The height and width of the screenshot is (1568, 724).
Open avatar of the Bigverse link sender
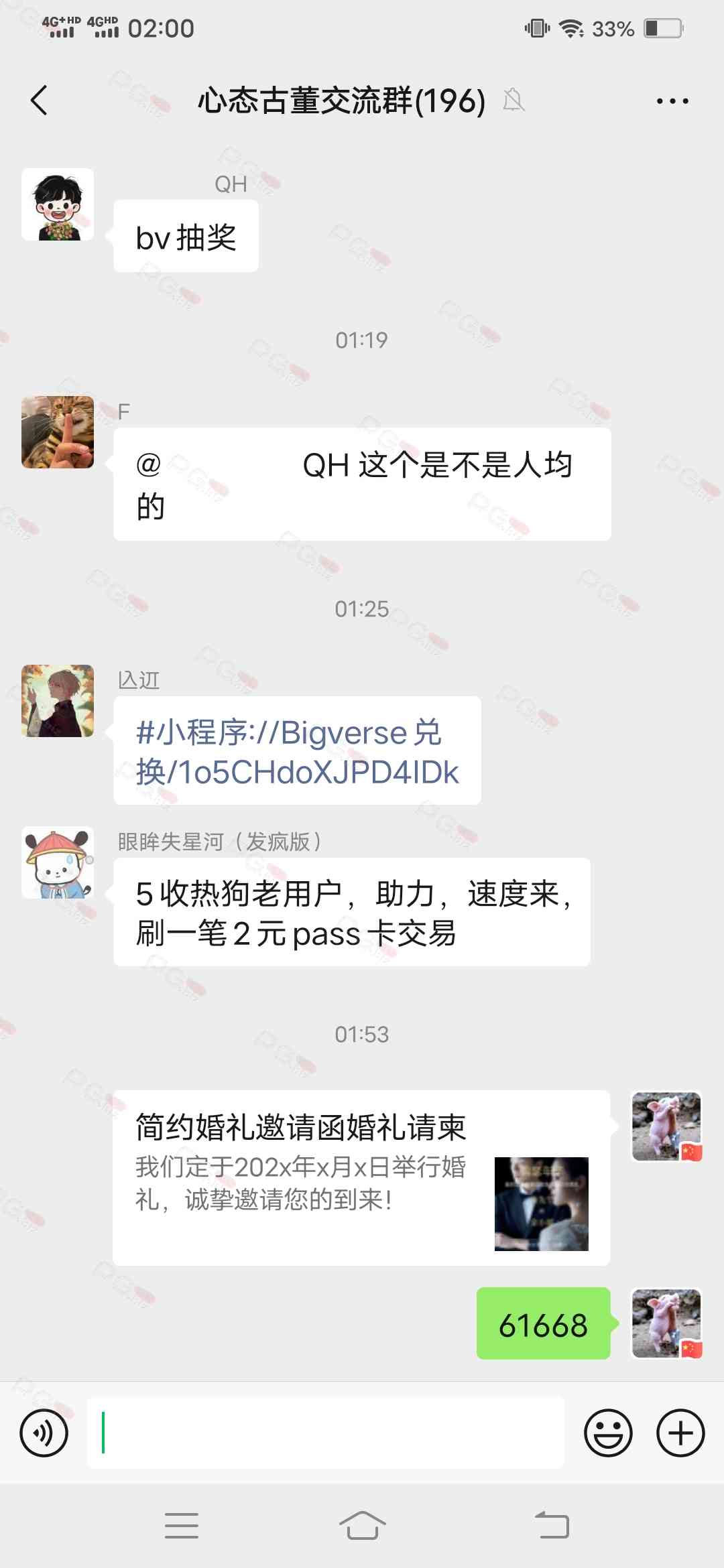(x=58, y=701)
